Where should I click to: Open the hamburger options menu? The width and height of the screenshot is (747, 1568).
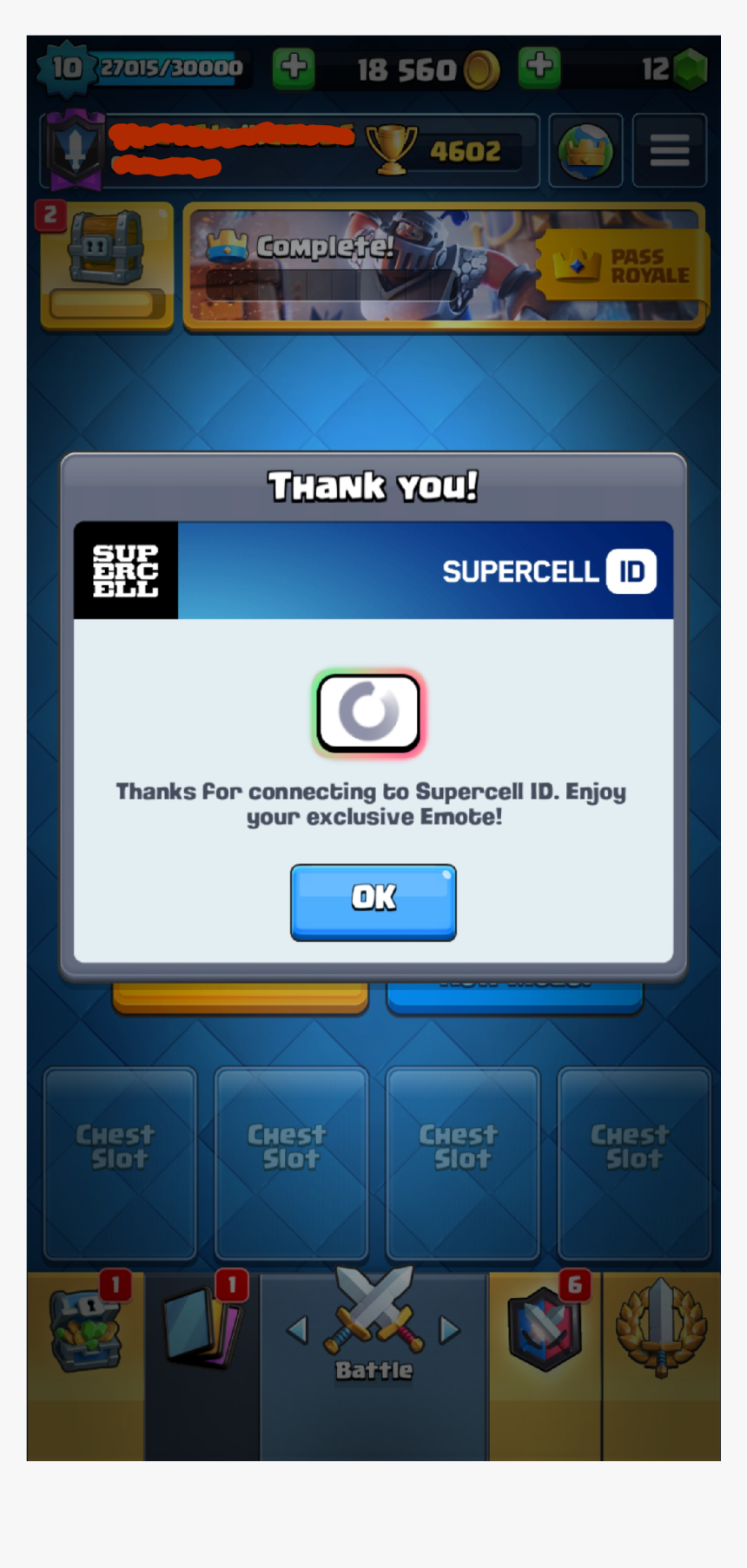669,150
